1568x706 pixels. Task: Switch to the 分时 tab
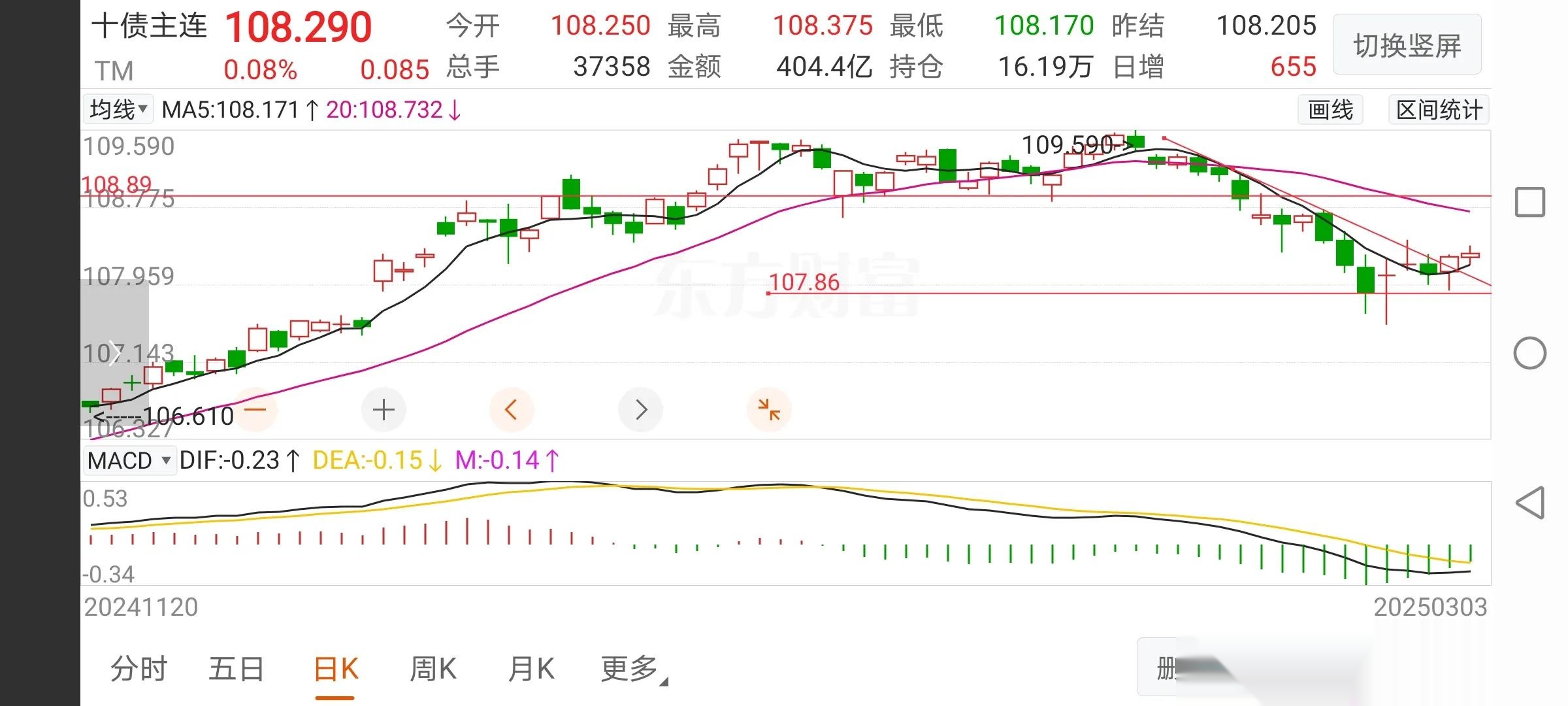(139, 669)
